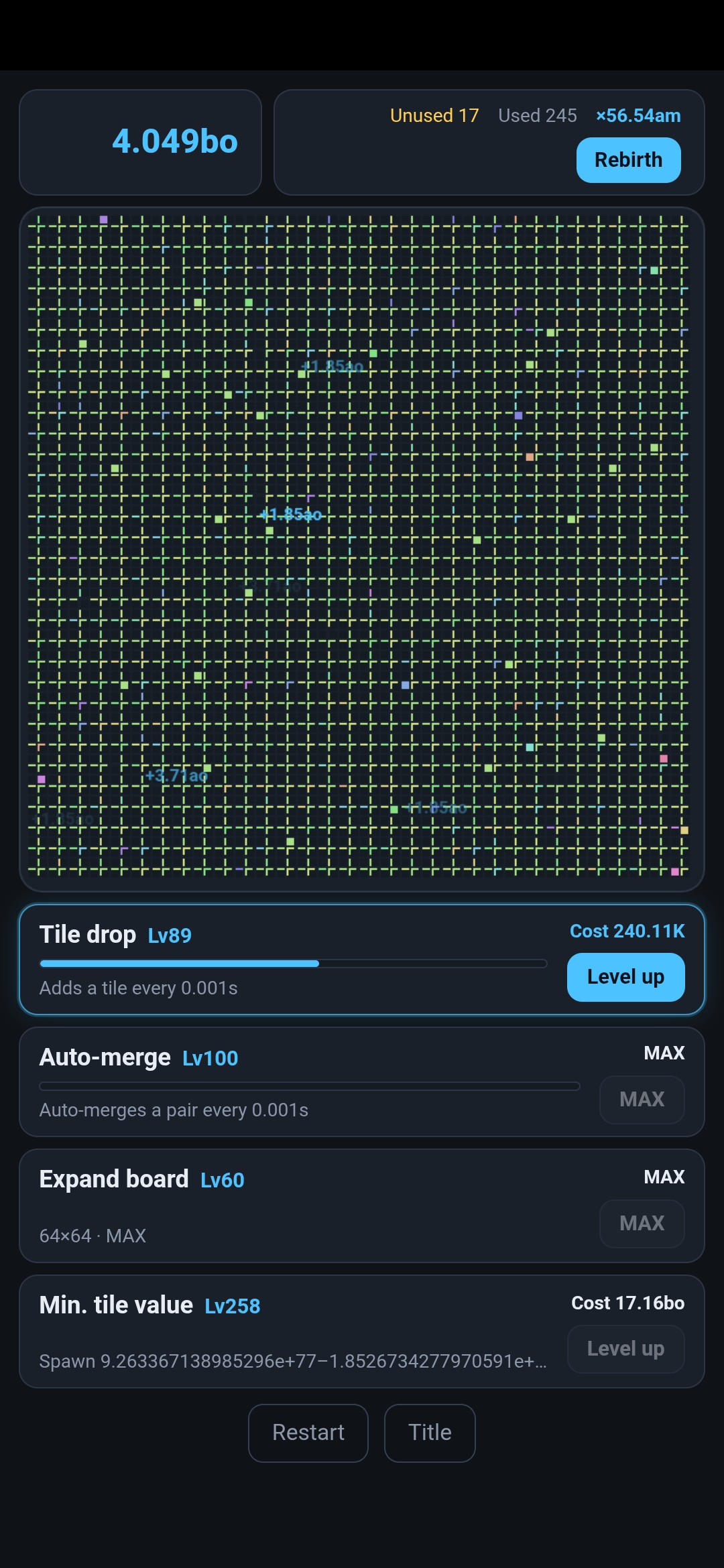Screen dimensions: 724x1568
Task: Go to the Title screen
Action: pos(430,1433)
